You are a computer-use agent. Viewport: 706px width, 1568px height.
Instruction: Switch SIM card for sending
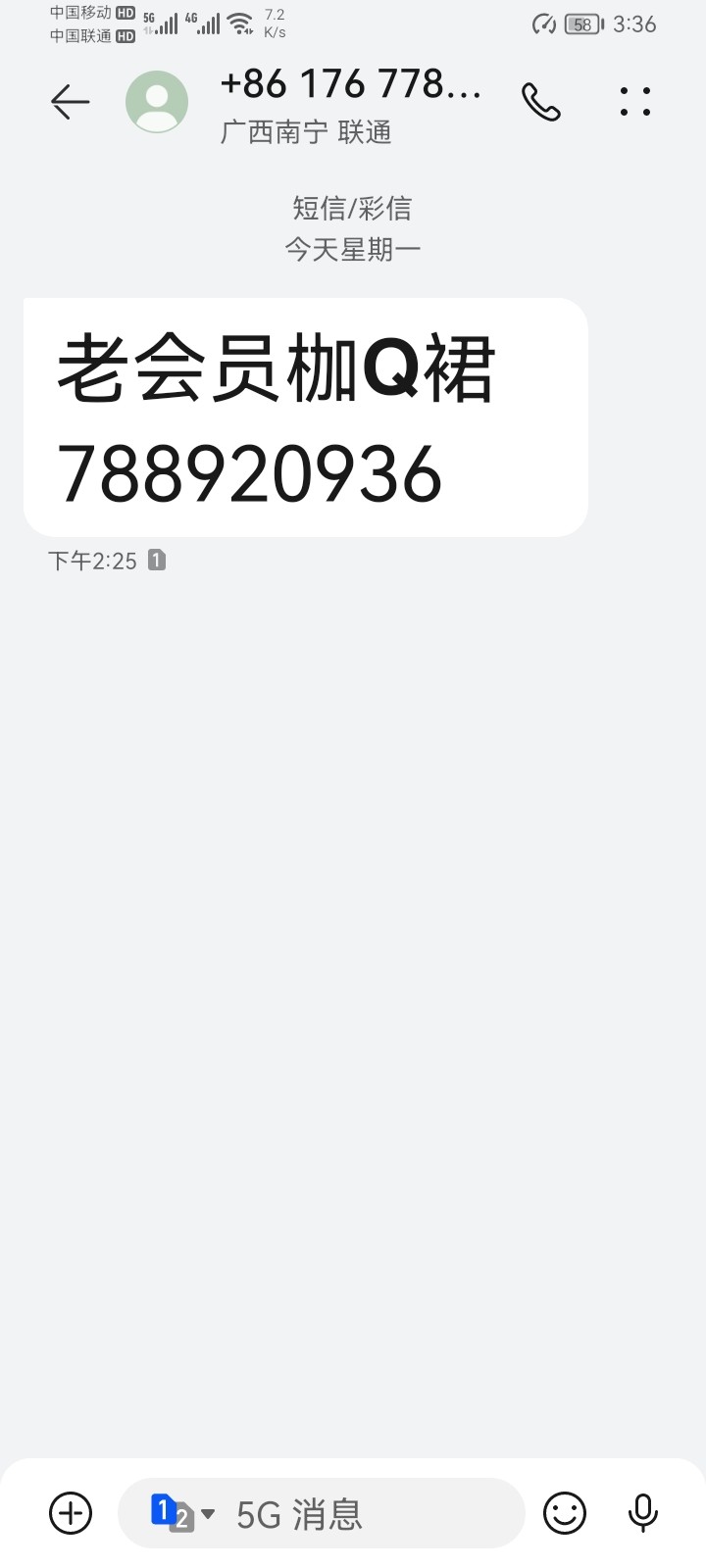(181, 1513)
